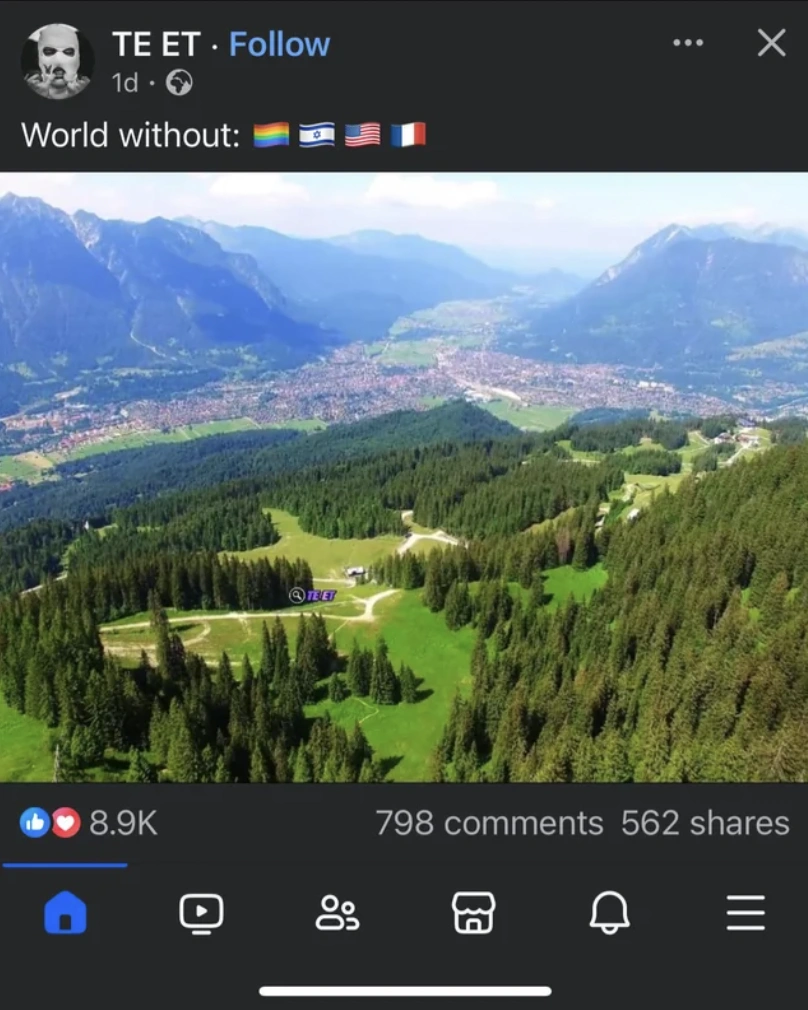Switch to the Marketplace tab
The height and width of the screenshot is (1010, 808).
[473, 912]
